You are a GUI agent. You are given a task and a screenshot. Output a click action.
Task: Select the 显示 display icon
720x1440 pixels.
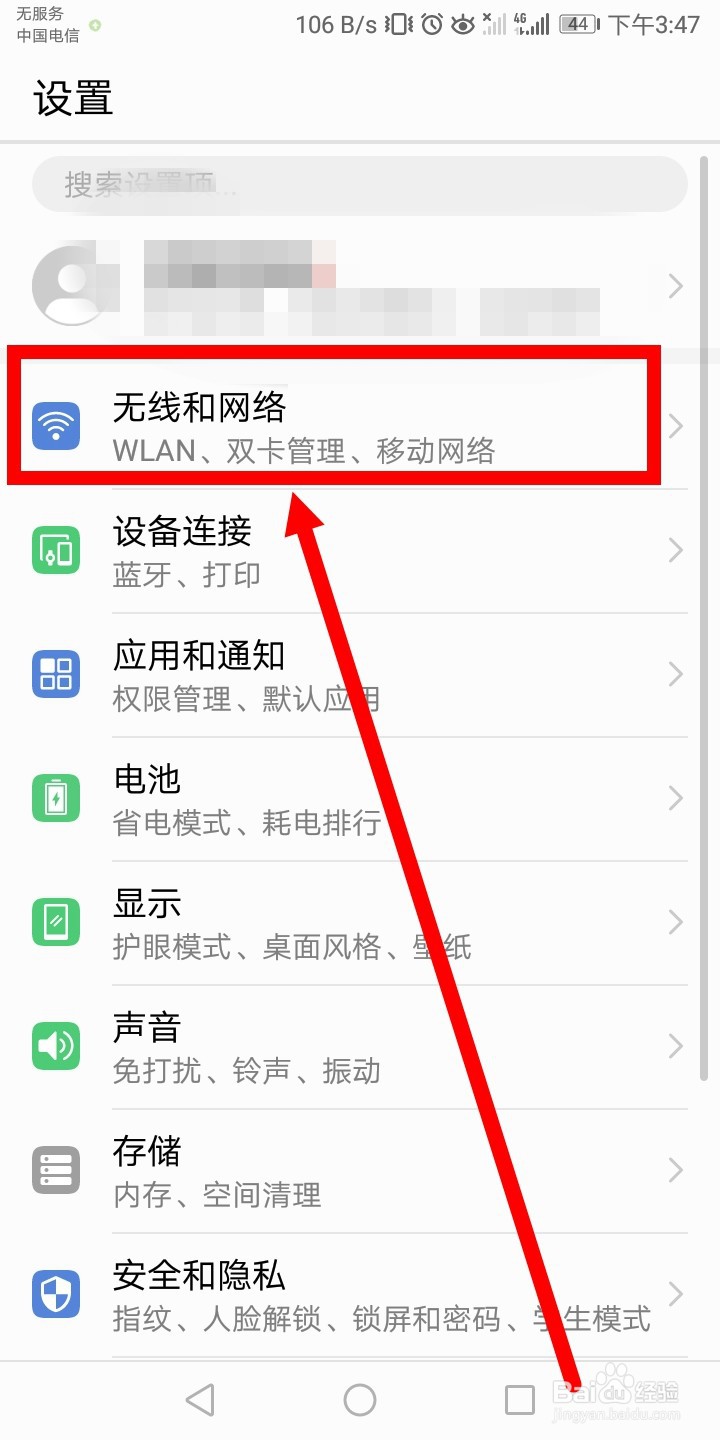(x=55, y=921)
